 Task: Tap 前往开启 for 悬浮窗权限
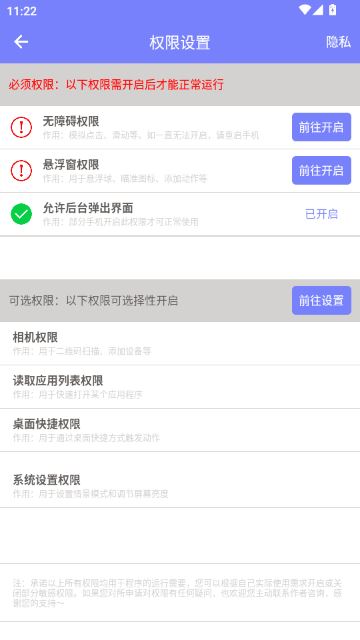pyautogui.click(x=321, y=170)
